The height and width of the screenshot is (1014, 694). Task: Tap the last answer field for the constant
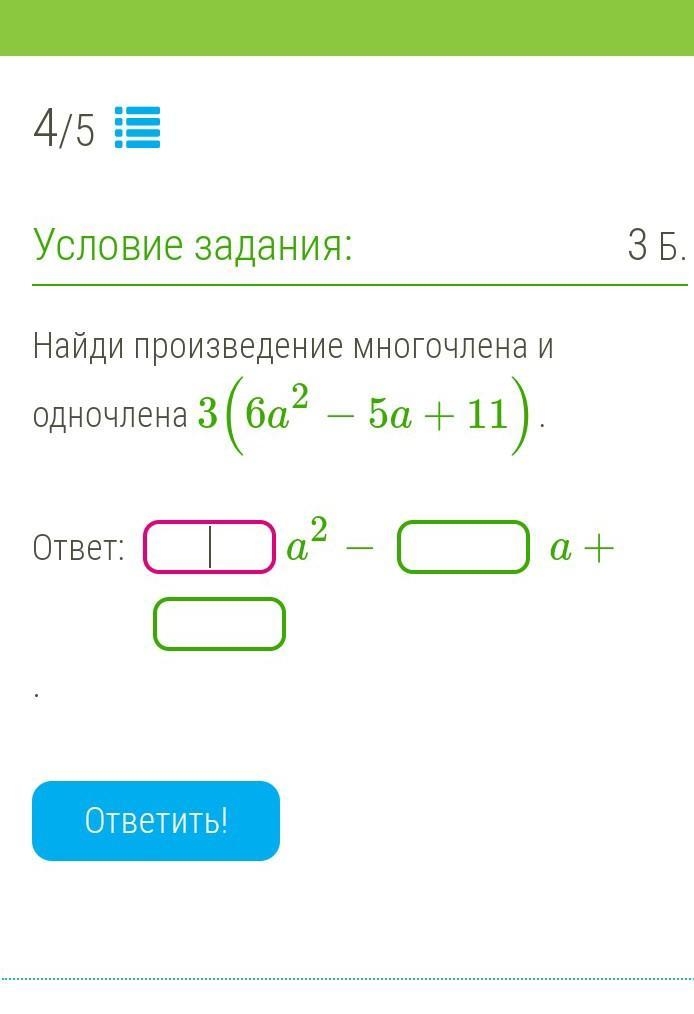pos(219,624)
